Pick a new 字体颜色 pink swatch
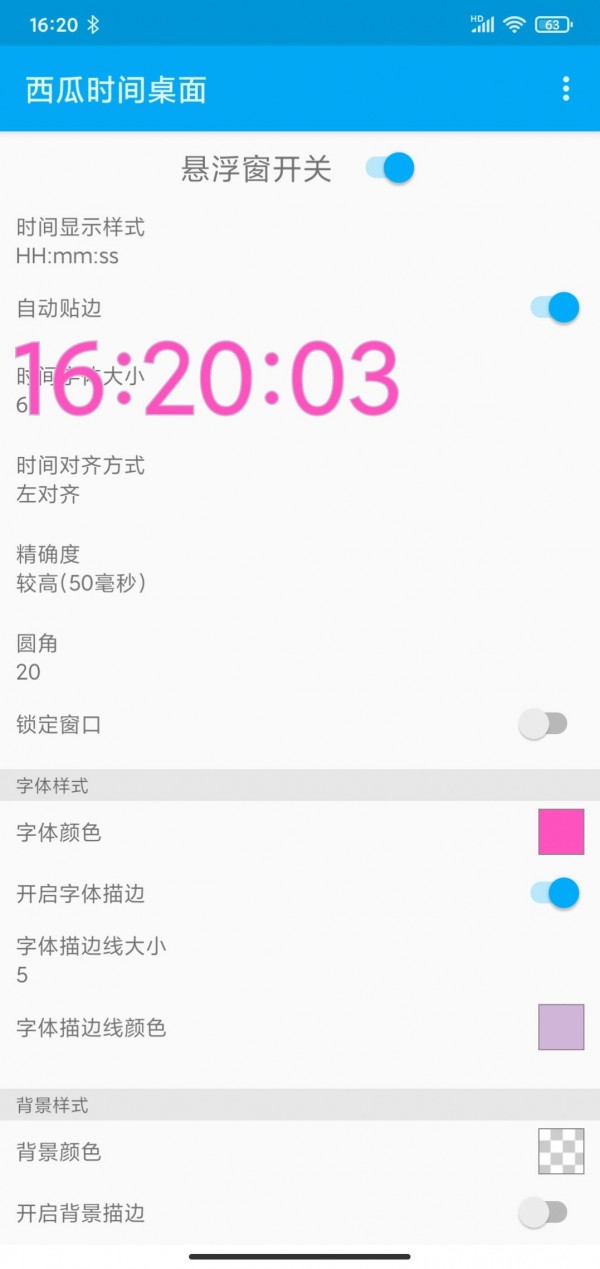 (x=561, y=832)
